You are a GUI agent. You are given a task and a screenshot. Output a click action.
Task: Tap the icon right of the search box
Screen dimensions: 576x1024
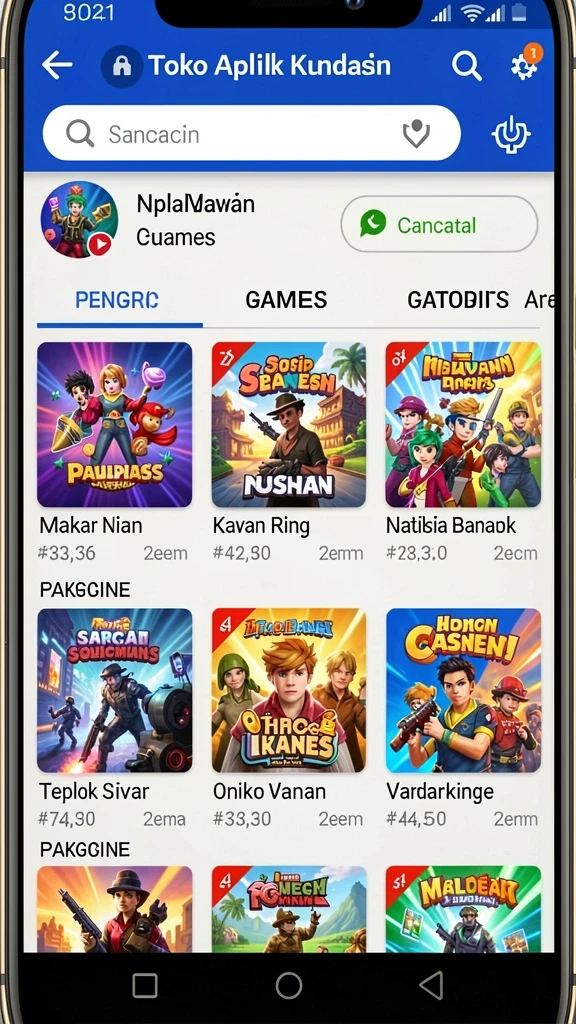coord(511,135)
